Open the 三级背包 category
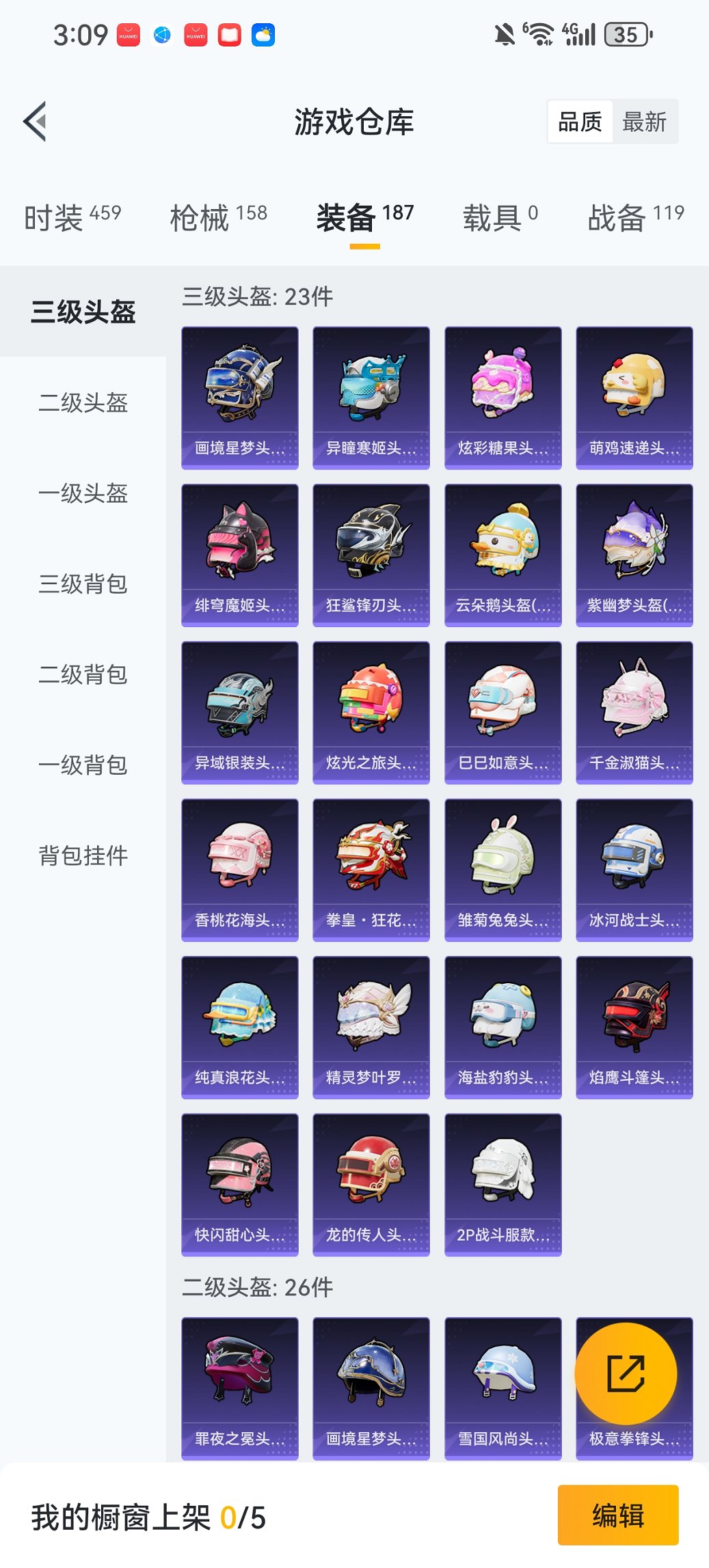 point(83,584)
